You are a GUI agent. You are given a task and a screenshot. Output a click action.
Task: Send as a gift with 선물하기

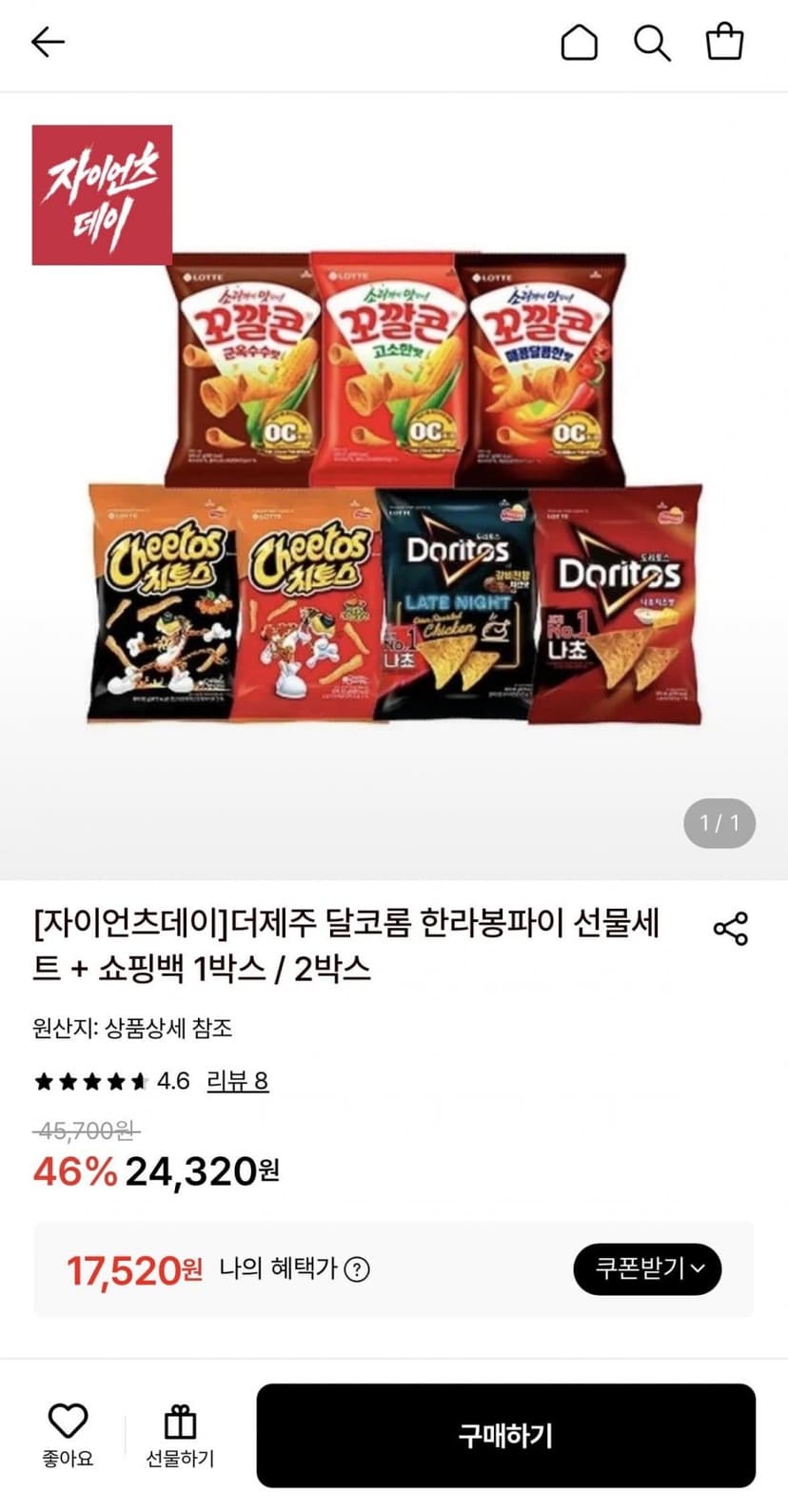[180, 1435]
